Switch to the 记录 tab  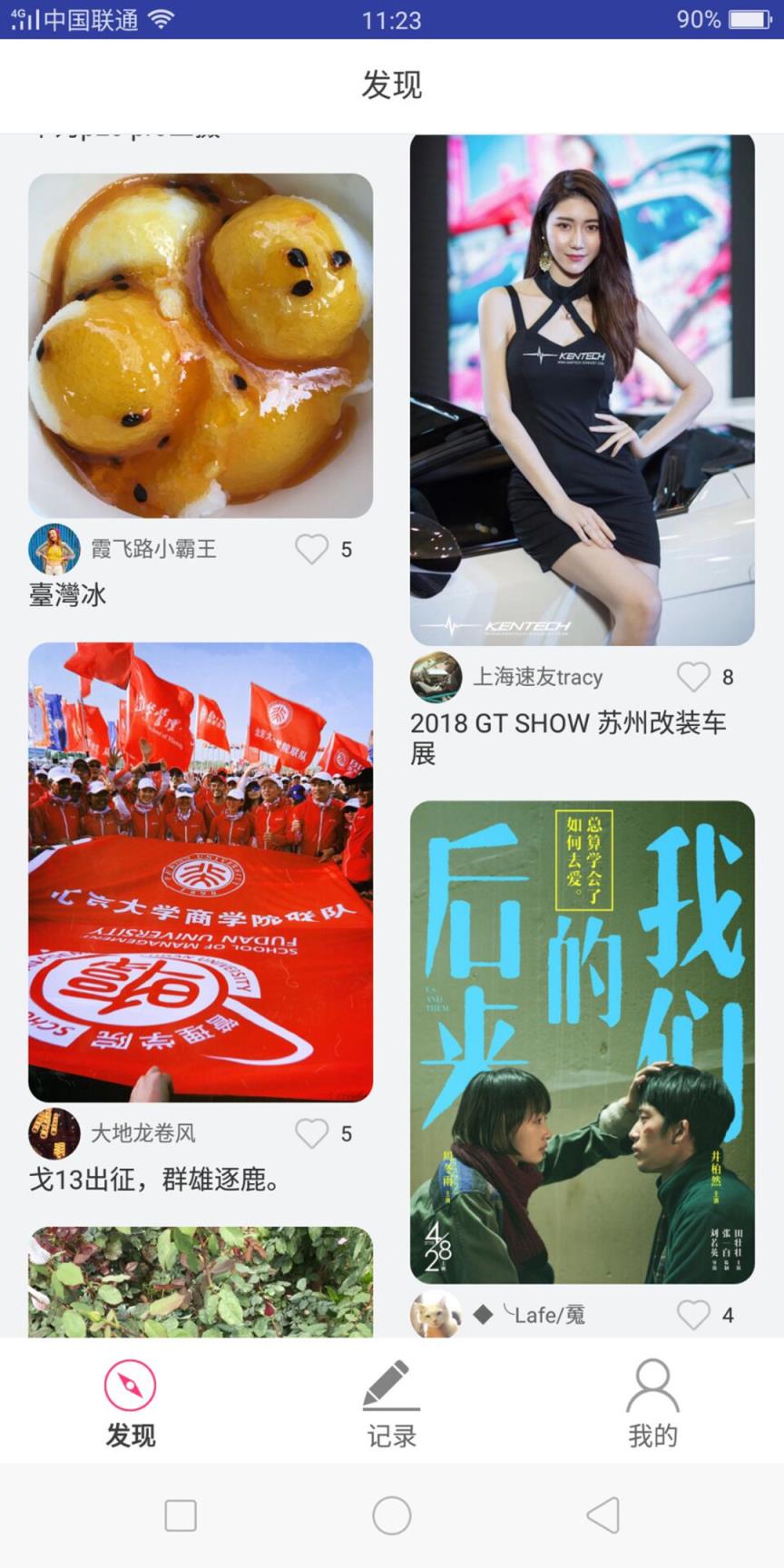(390, 1401)
